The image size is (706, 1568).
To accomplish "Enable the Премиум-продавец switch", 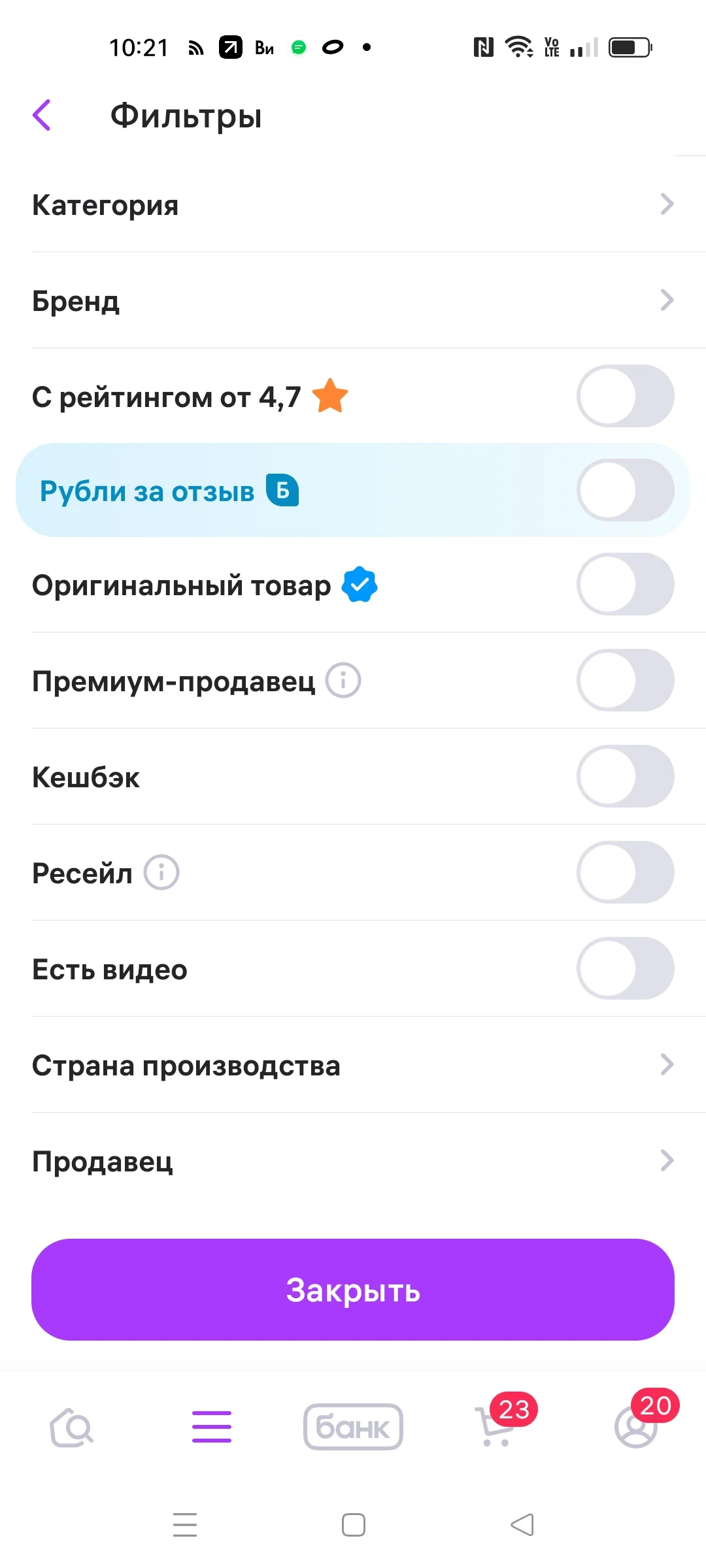I will click(626, 680).
